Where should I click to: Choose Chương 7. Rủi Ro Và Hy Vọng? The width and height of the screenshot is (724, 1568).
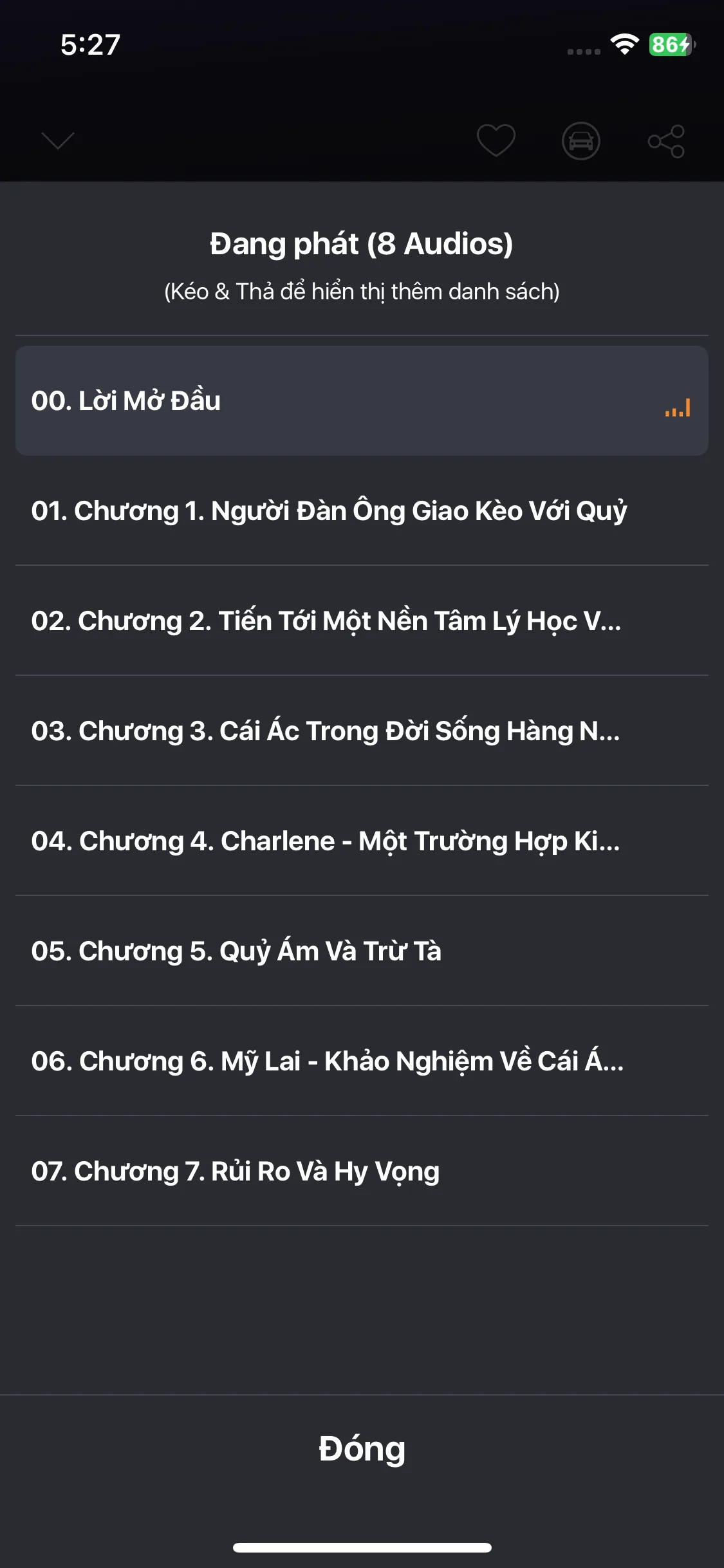coord(360,1171)
